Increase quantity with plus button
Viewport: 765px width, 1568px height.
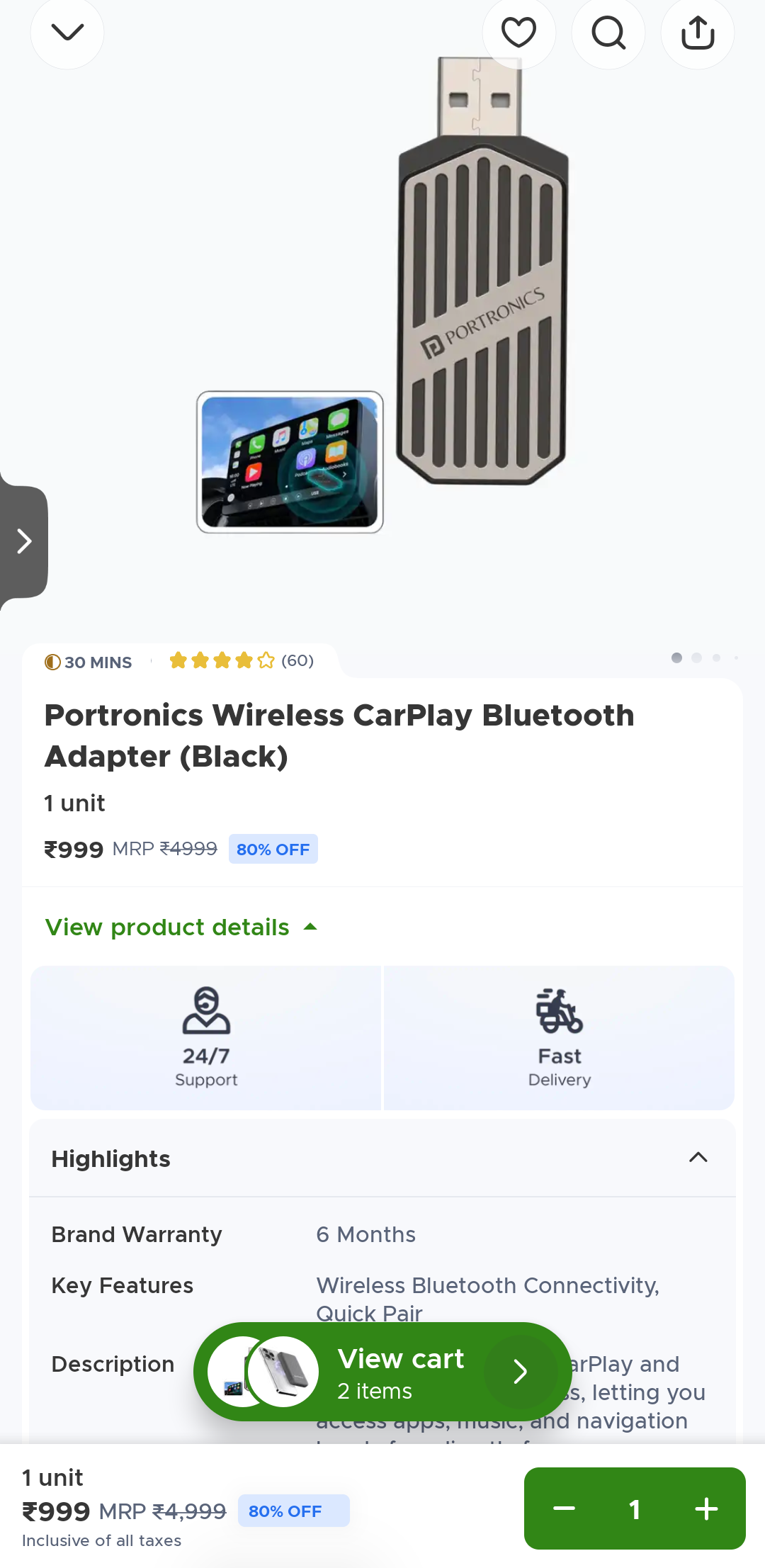point(706,1508)
